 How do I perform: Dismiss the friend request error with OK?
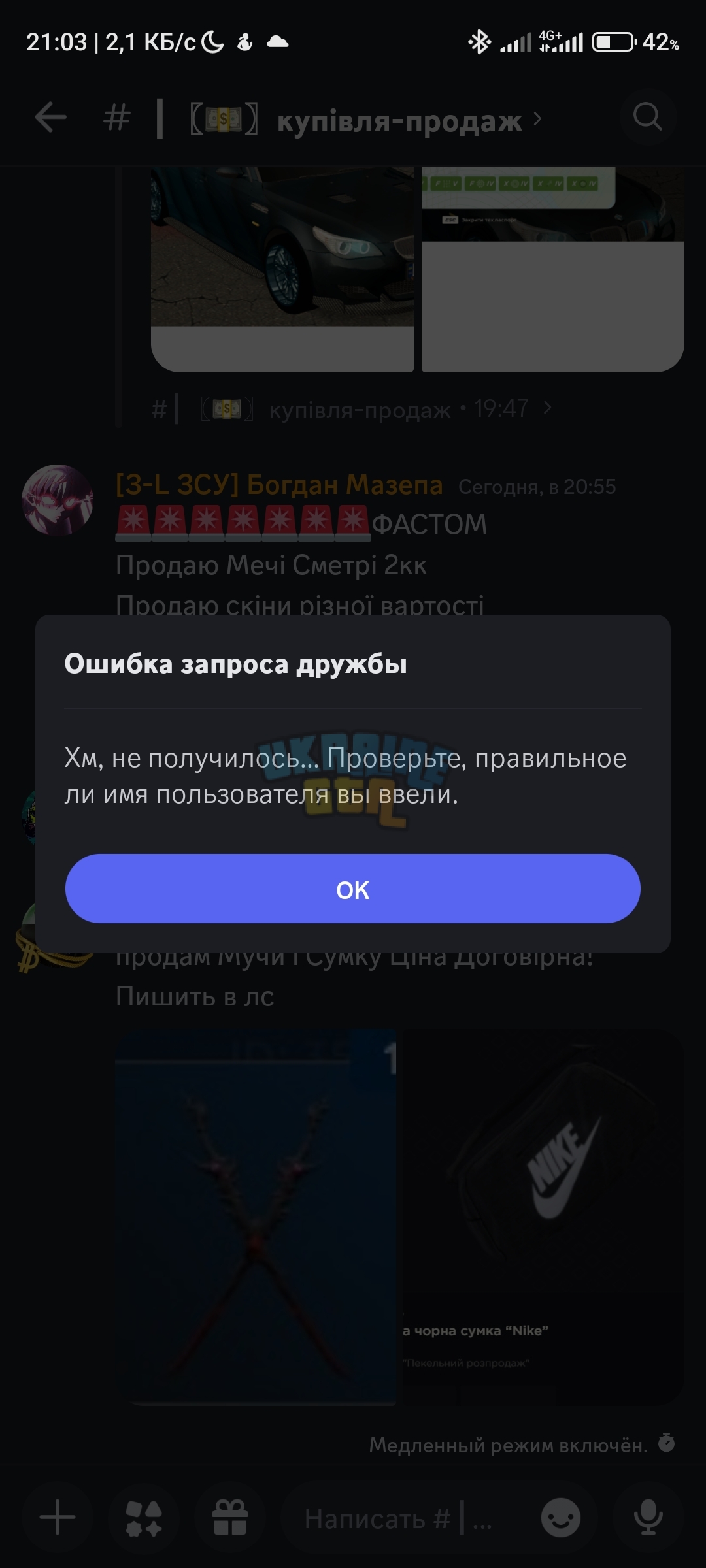pyautogui.click(x=353, y=889)
